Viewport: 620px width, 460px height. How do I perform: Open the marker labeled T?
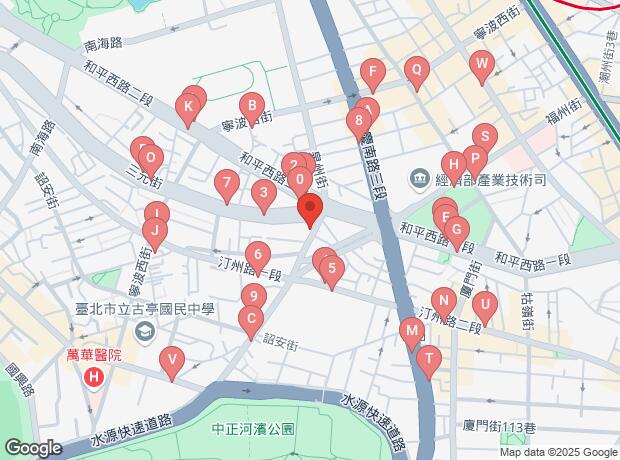tap(430, 359)
